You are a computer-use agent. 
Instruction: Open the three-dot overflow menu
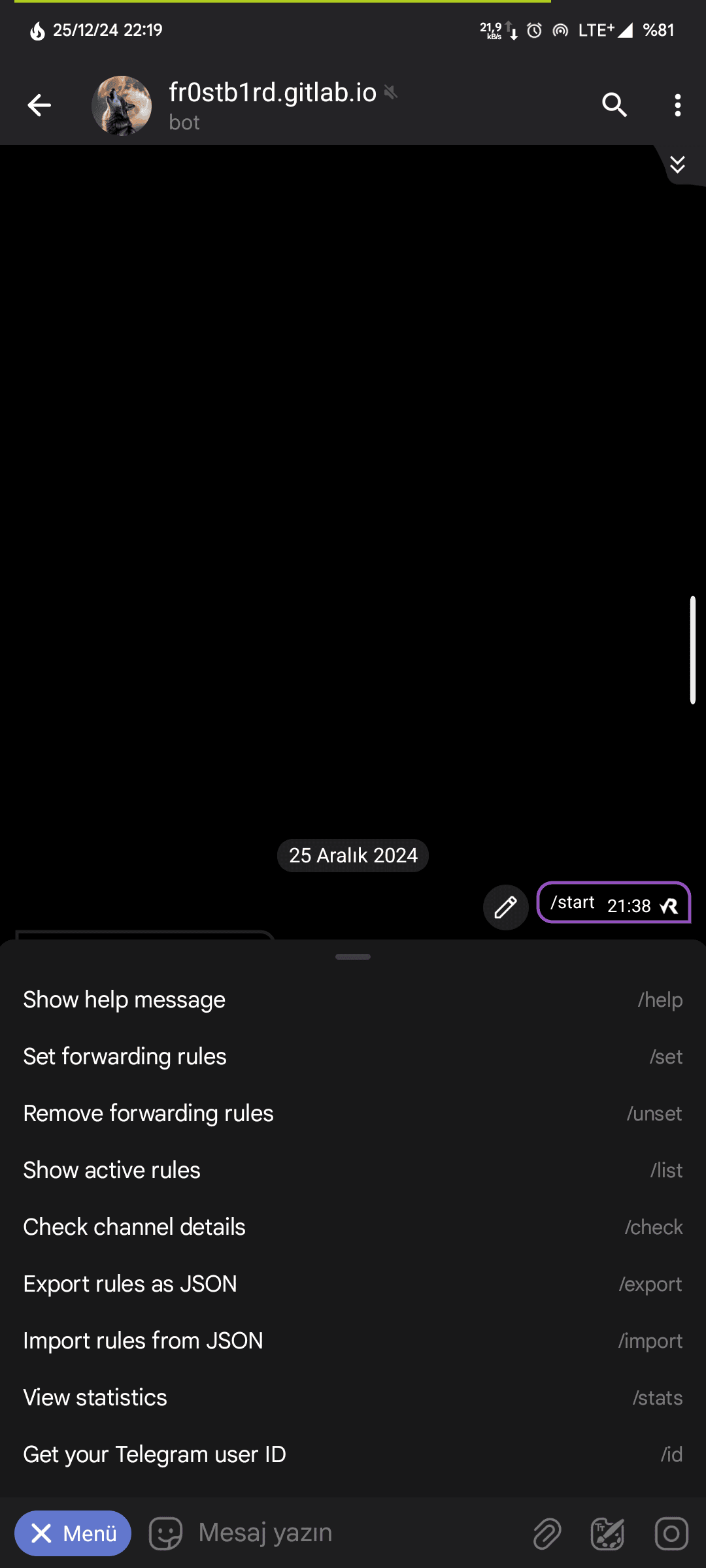tap(677, 105)
